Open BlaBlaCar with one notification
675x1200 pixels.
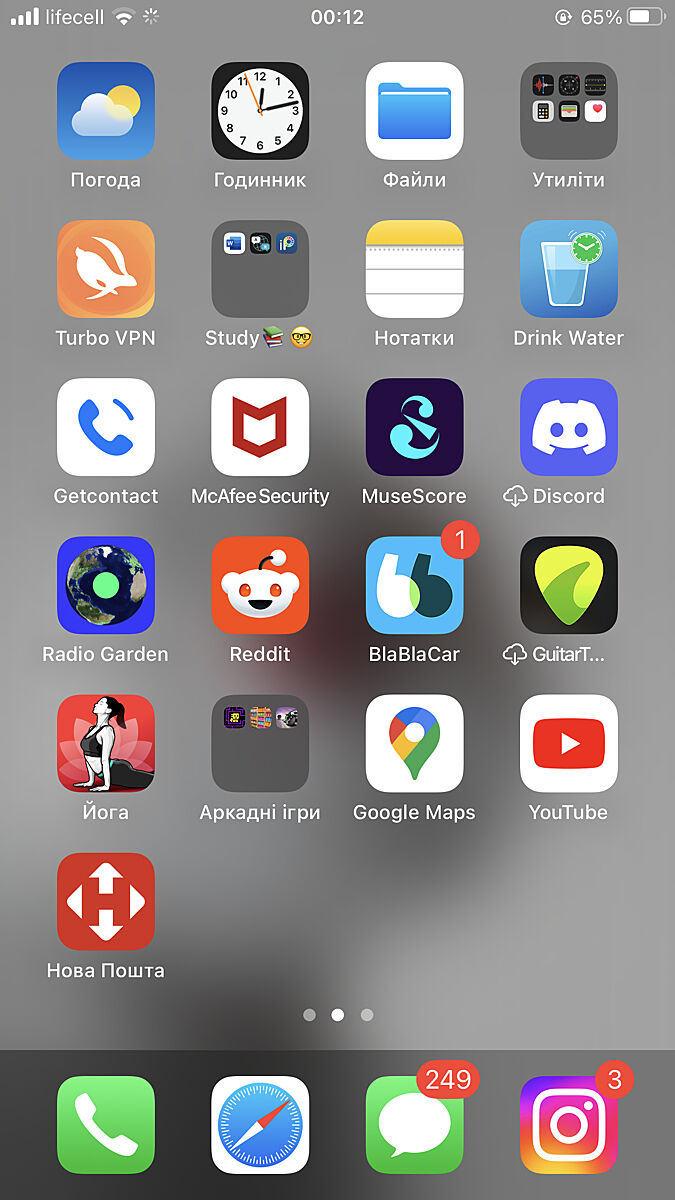pyautogui.click(x=414, y=585)
